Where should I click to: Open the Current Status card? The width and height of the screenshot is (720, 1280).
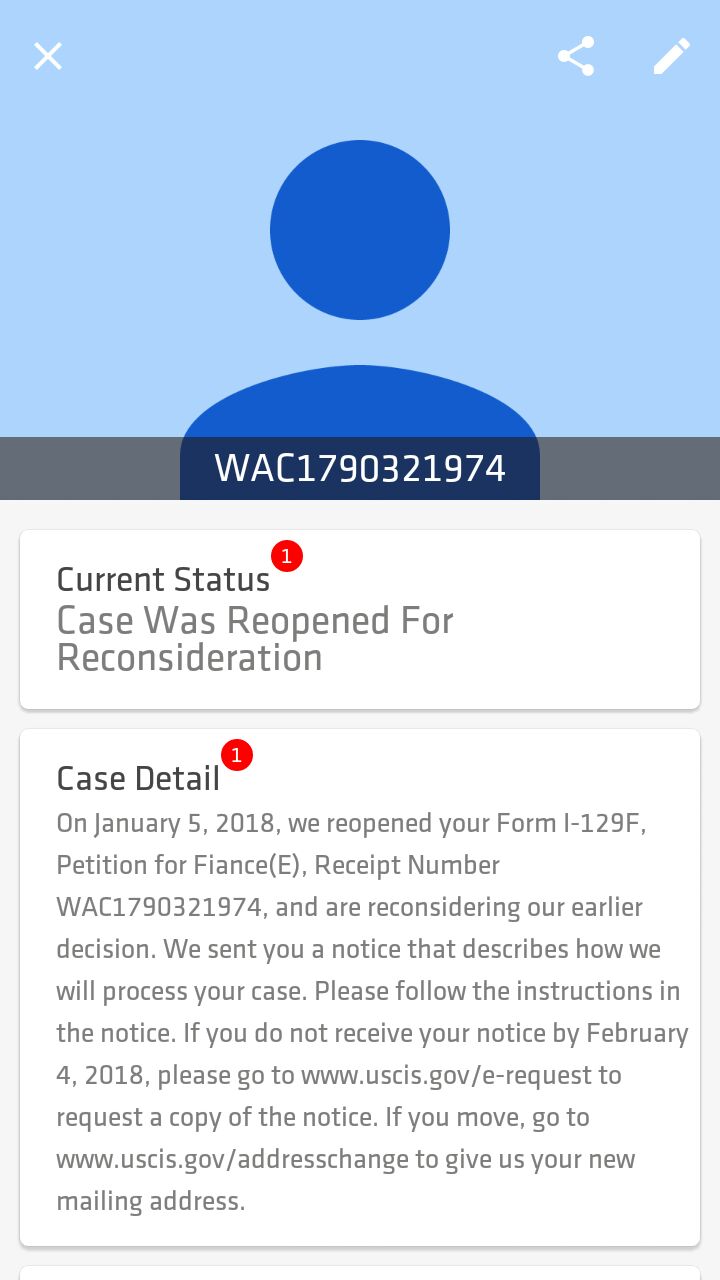click(360, 619)
